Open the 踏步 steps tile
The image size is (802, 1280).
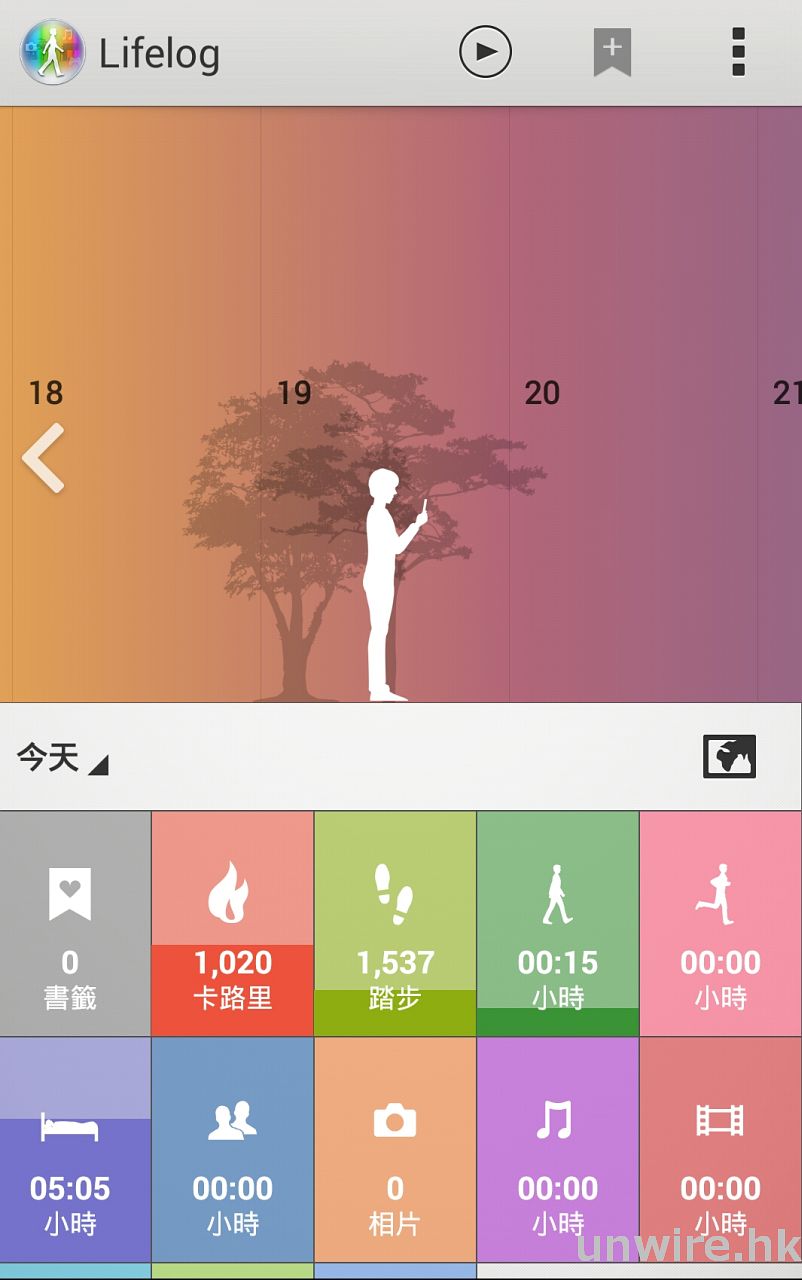point(395,923)
